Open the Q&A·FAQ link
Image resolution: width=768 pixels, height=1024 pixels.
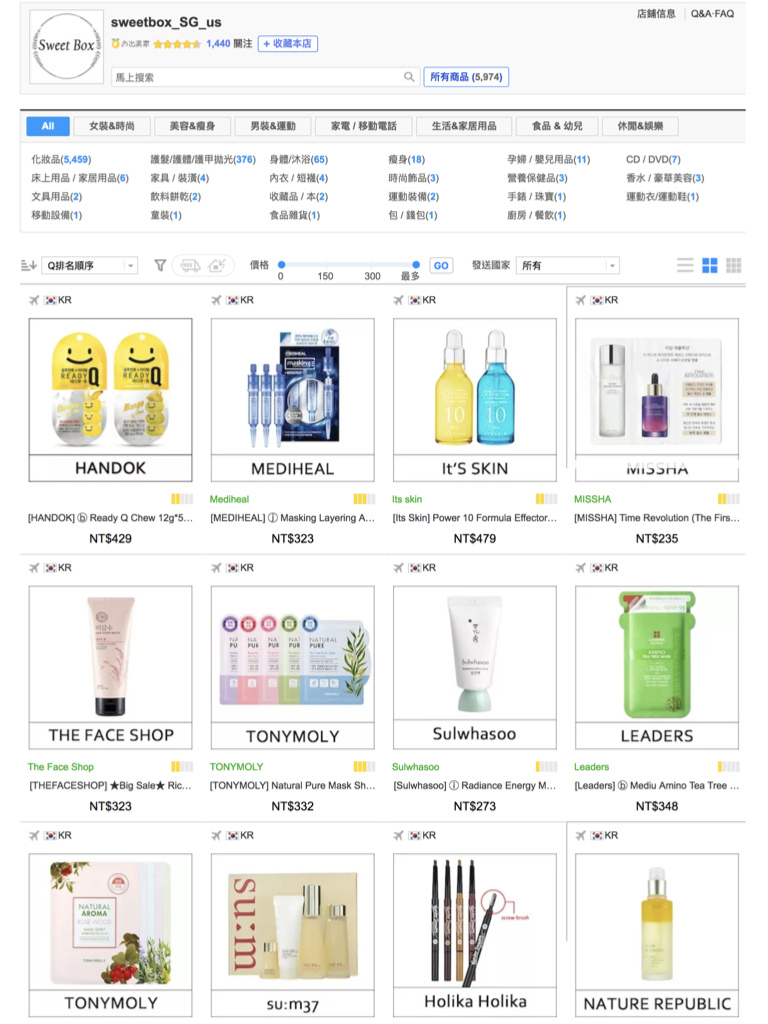pos(712,14)
